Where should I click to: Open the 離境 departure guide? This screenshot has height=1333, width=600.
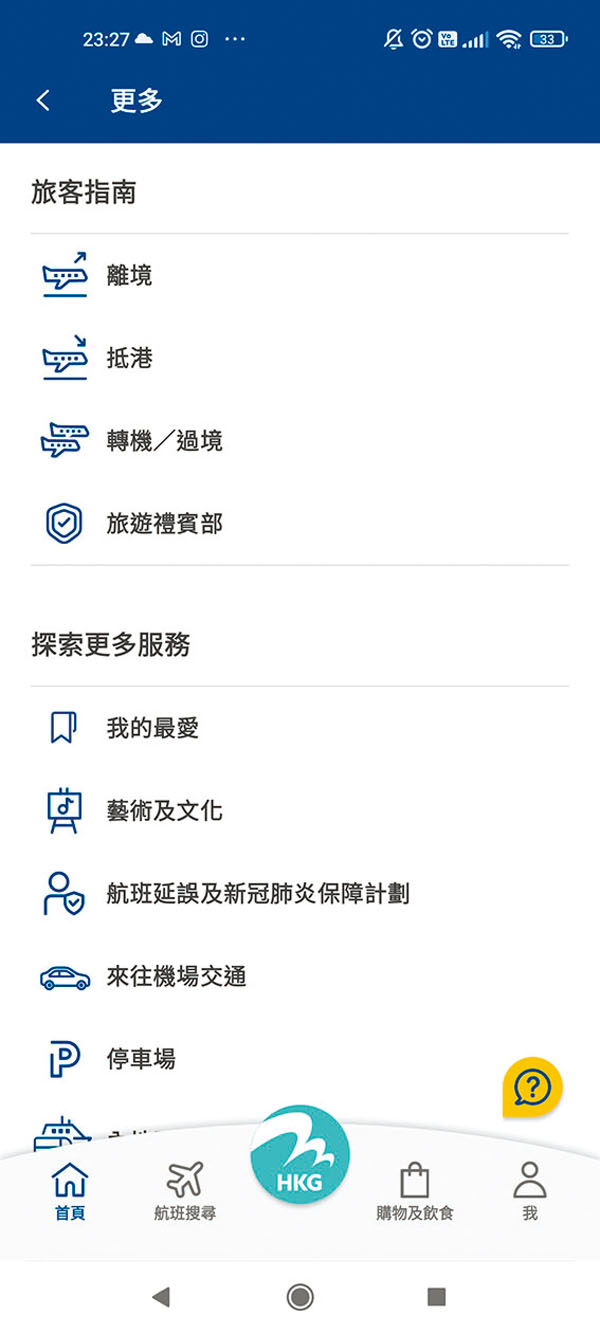click(130, 275)
